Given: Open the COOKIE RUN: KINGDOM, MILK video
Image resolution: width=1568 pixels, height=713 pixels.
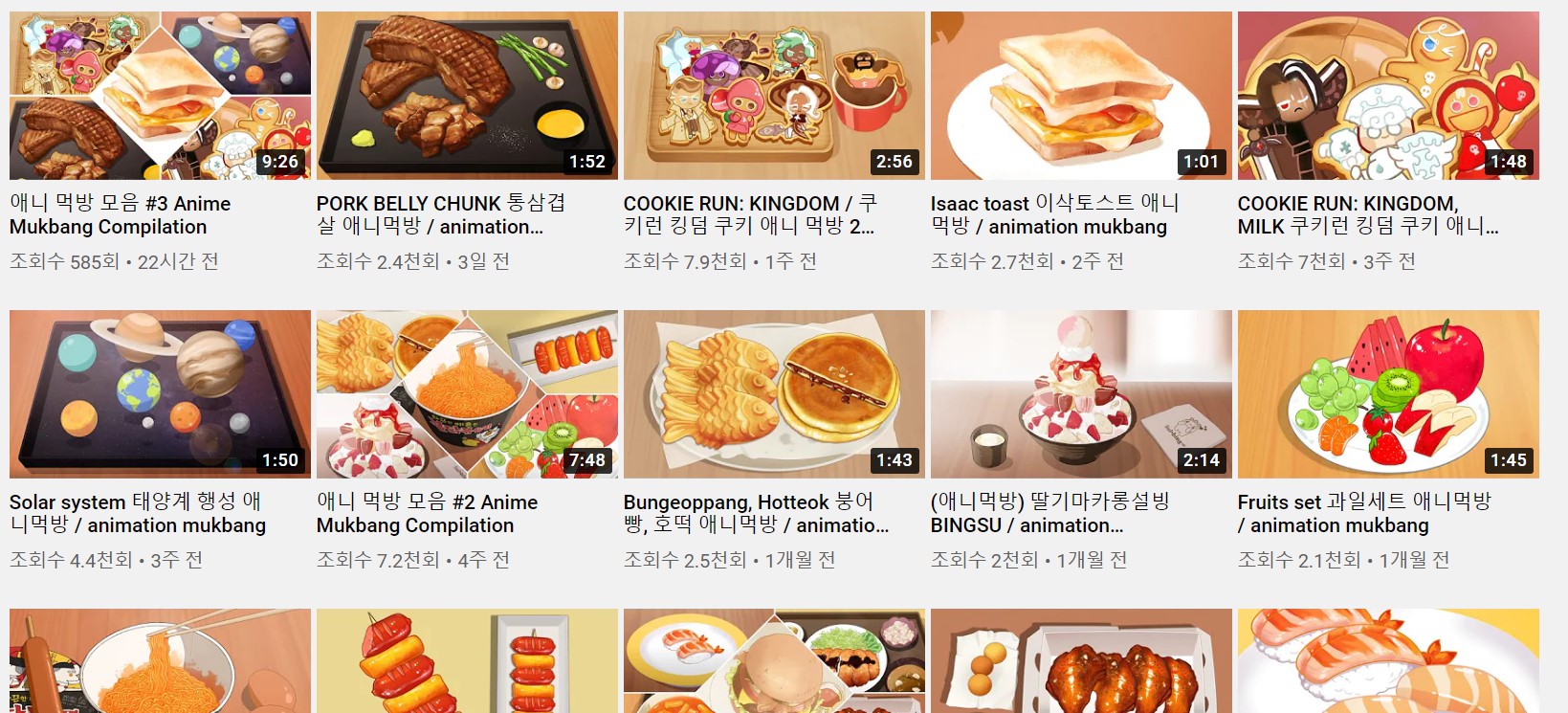Looking at the screenshot, I should coord(1388,96).
